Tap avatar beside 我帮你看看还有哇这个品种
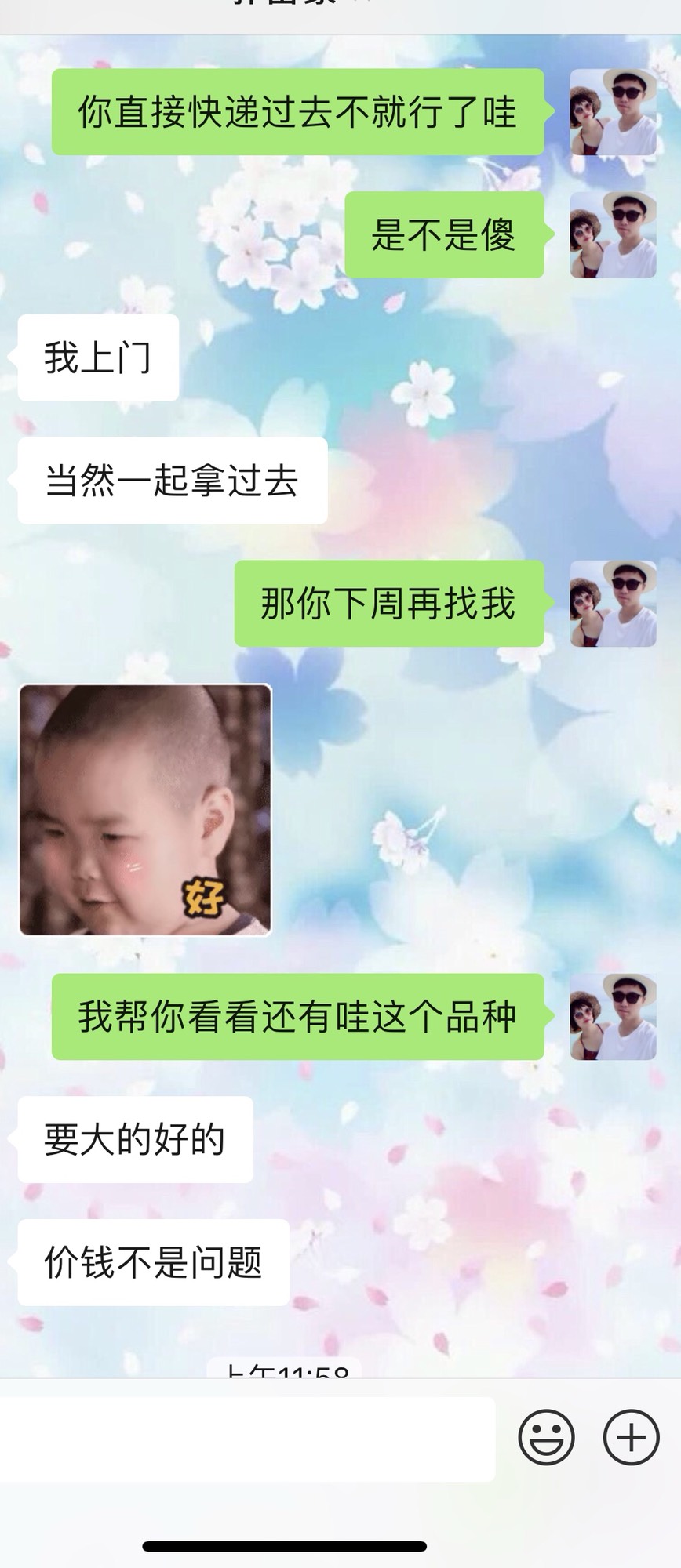 click(613, 1016)
